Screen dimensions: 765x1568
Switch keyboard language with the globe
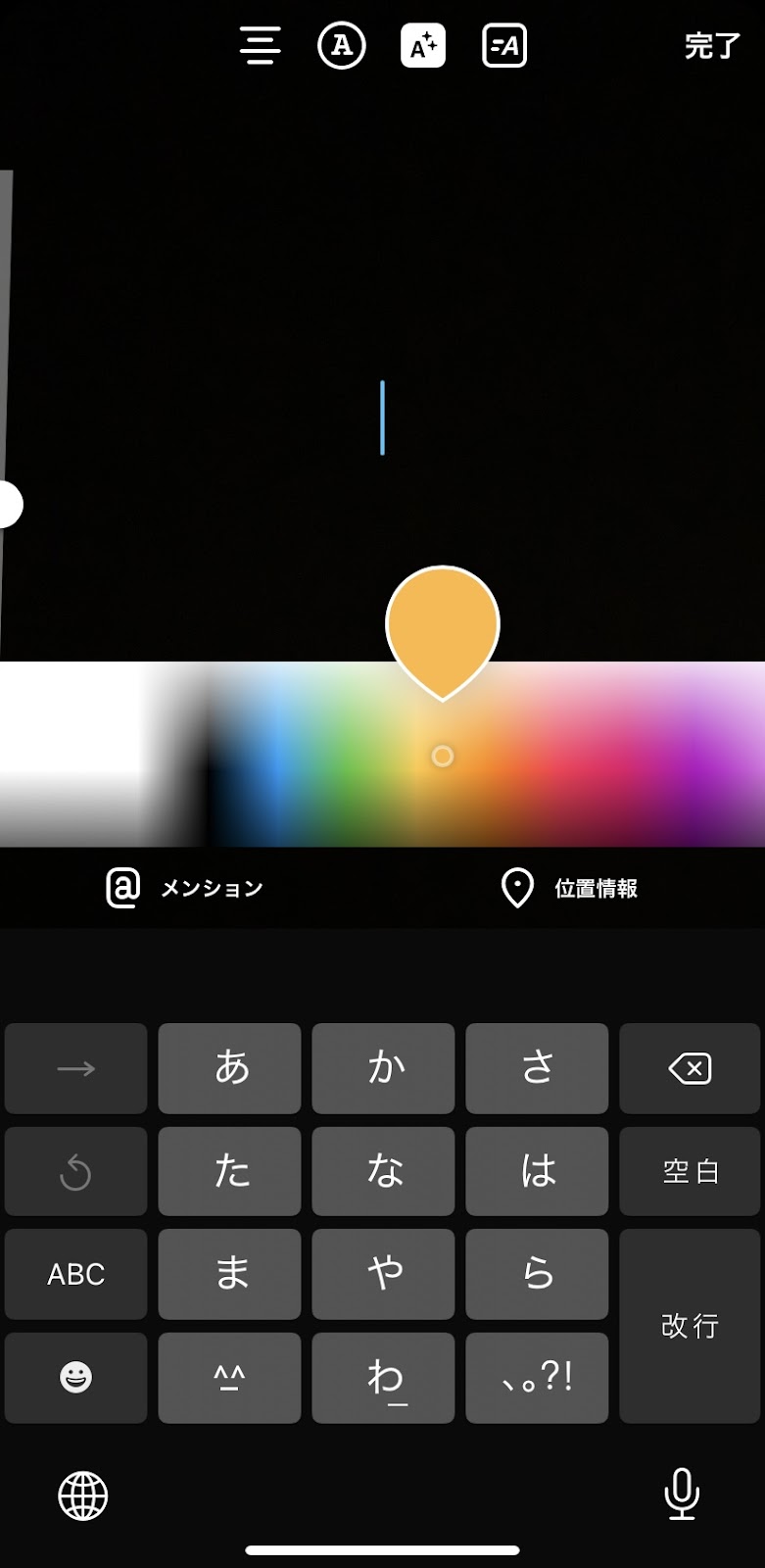pyautogui.click(x=83, y=1495)
